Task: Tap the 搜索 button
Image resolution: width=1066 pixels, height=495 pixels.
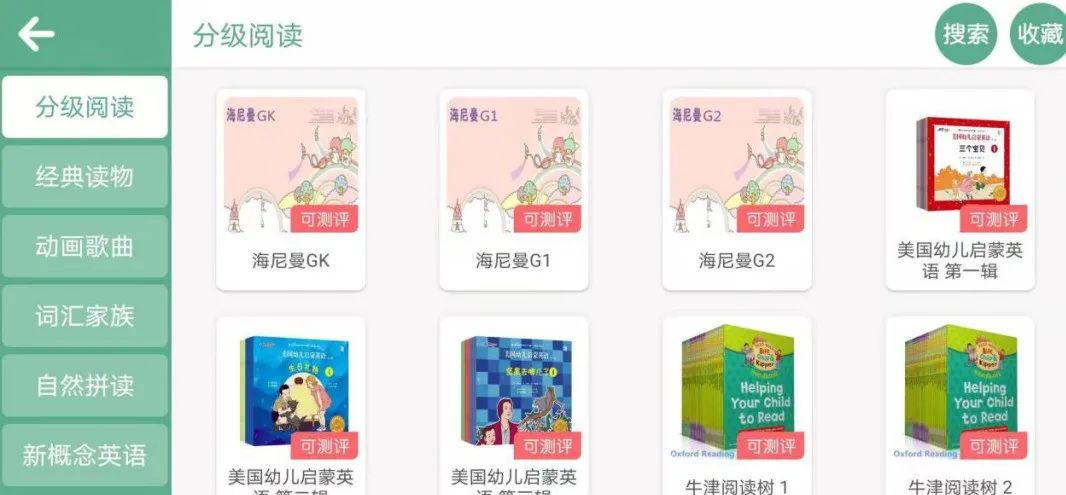Action: [x=966, y=34]
